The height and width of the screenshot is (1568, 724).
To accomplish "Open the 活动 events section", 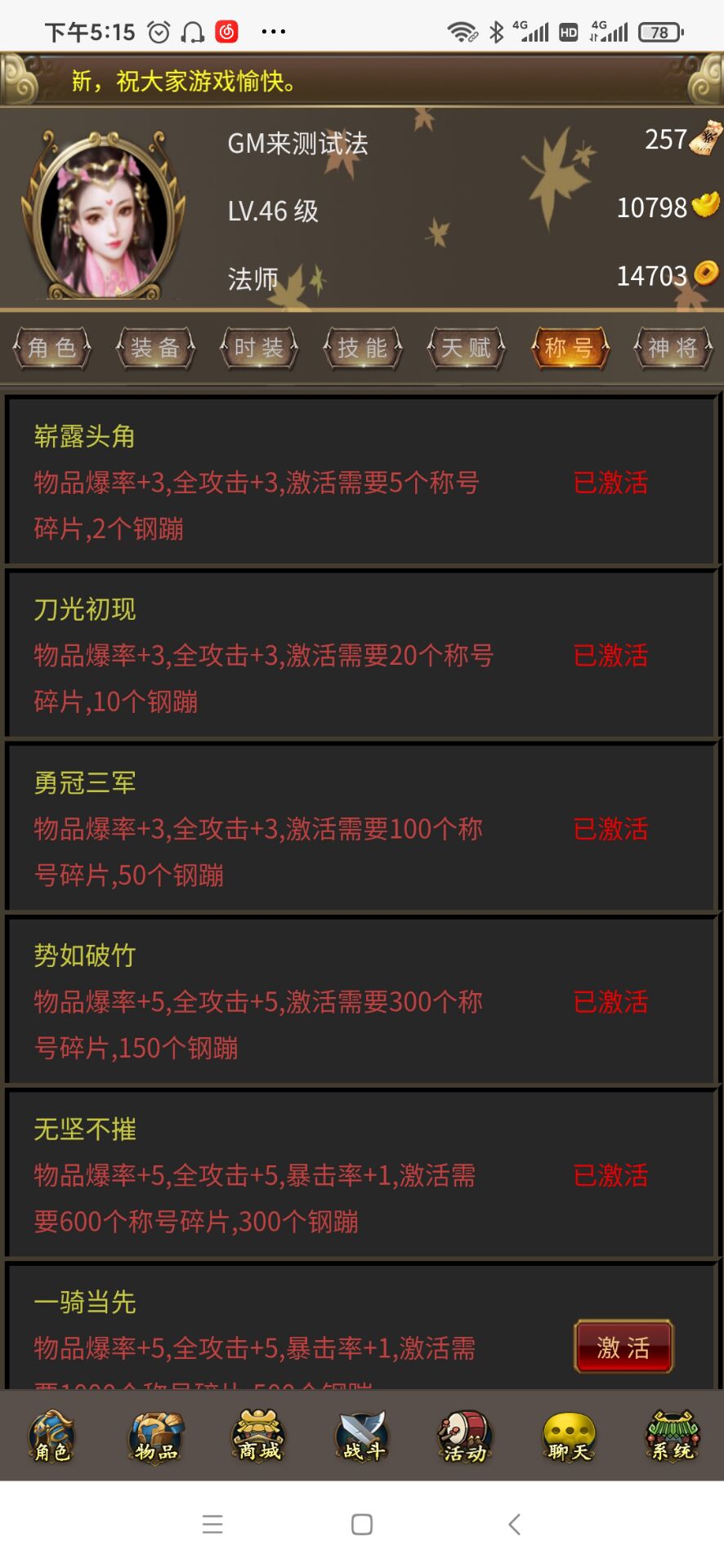I will (x=466, y=1437).
